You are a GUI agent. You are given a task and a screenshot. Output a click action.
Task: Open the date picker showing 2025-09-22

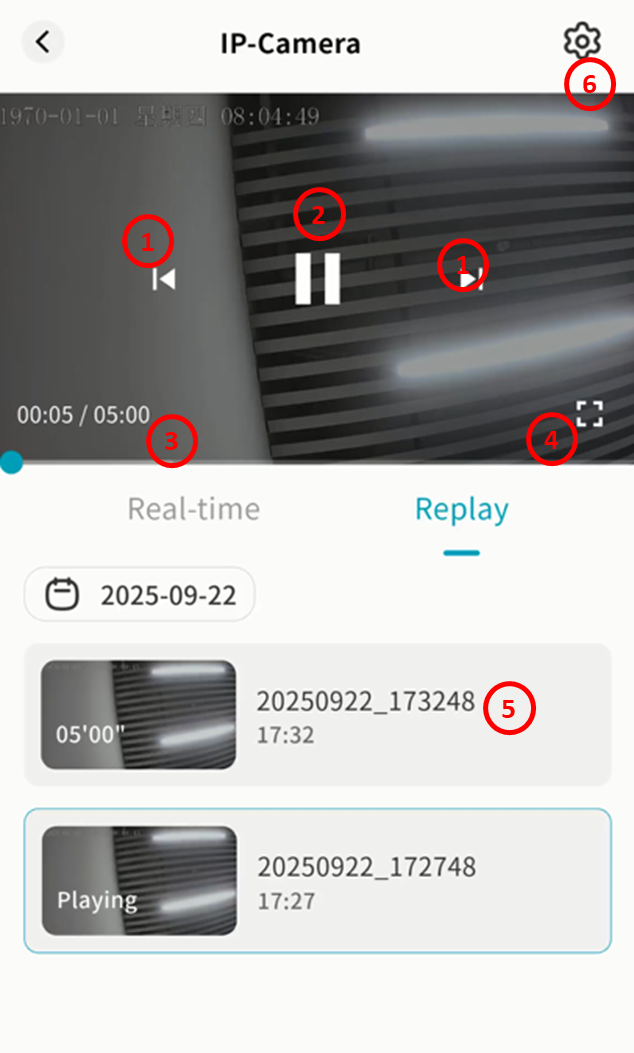(140, 595)
